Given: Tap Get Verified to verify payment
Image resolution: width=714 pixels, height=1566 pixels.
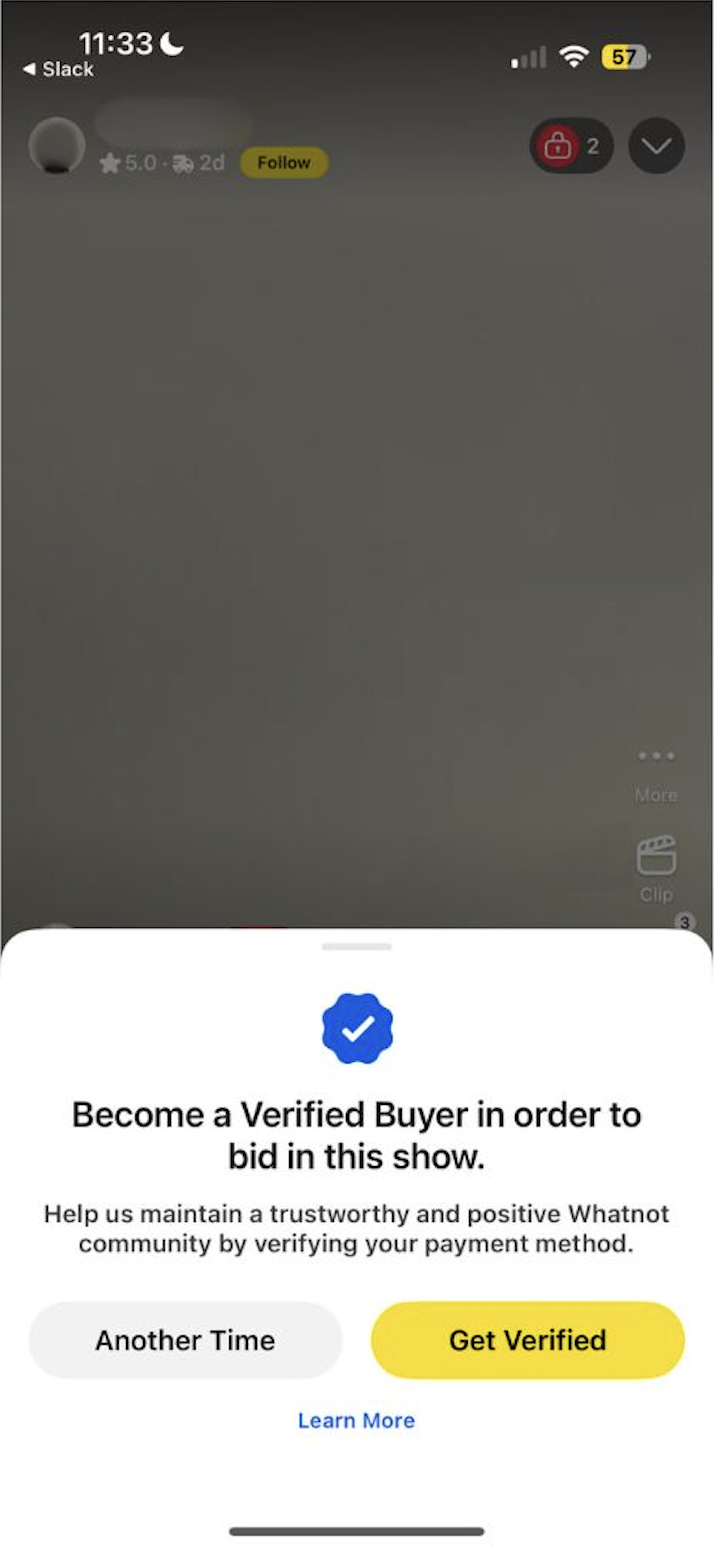Looking at the screenshot, I should pos(527,1340).
